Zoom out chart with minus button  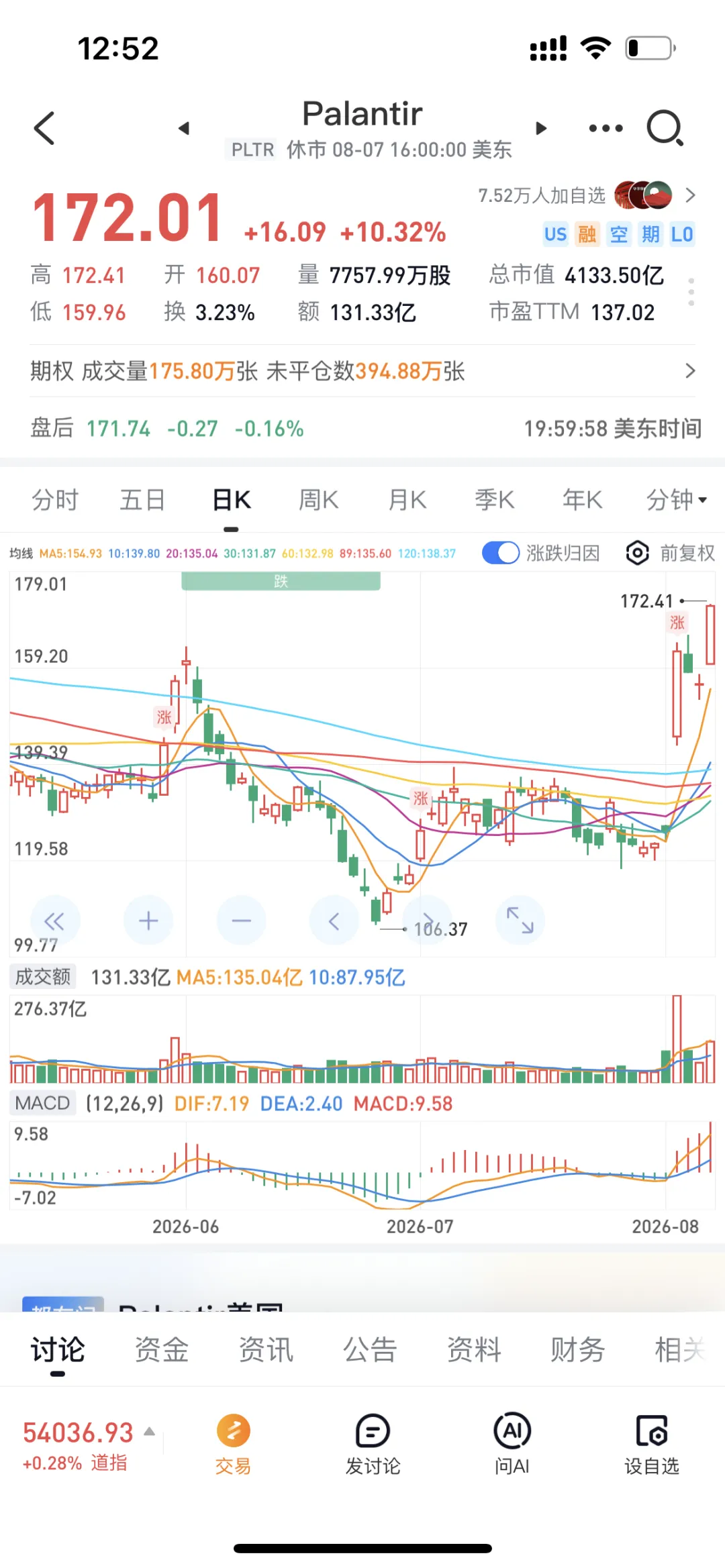tap(242, 921)
